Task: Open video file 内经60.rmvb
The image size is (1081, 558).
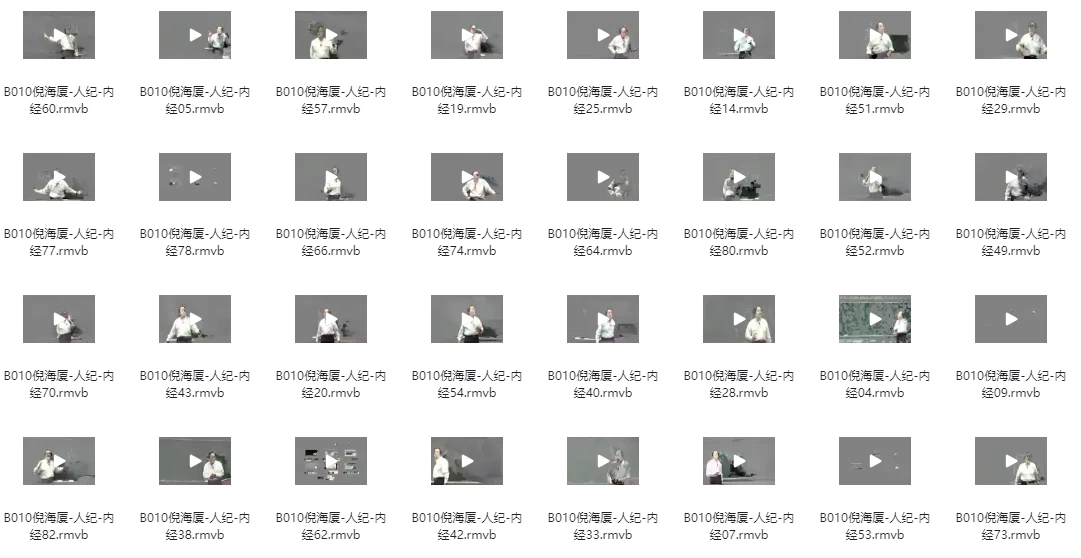Action: [59, 36]
